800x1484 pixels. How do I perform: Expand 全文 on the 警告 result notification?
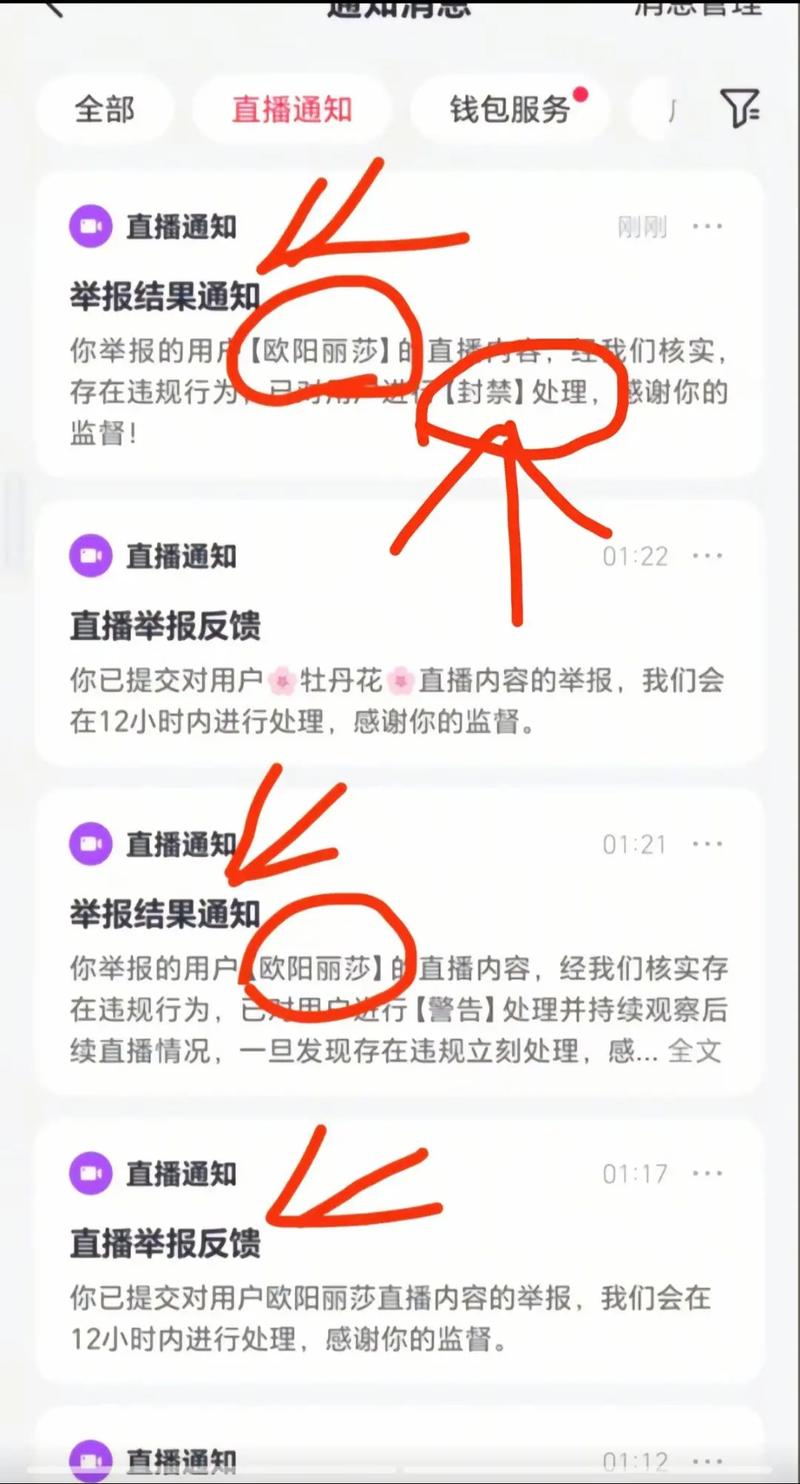[x=694, y=1051]
